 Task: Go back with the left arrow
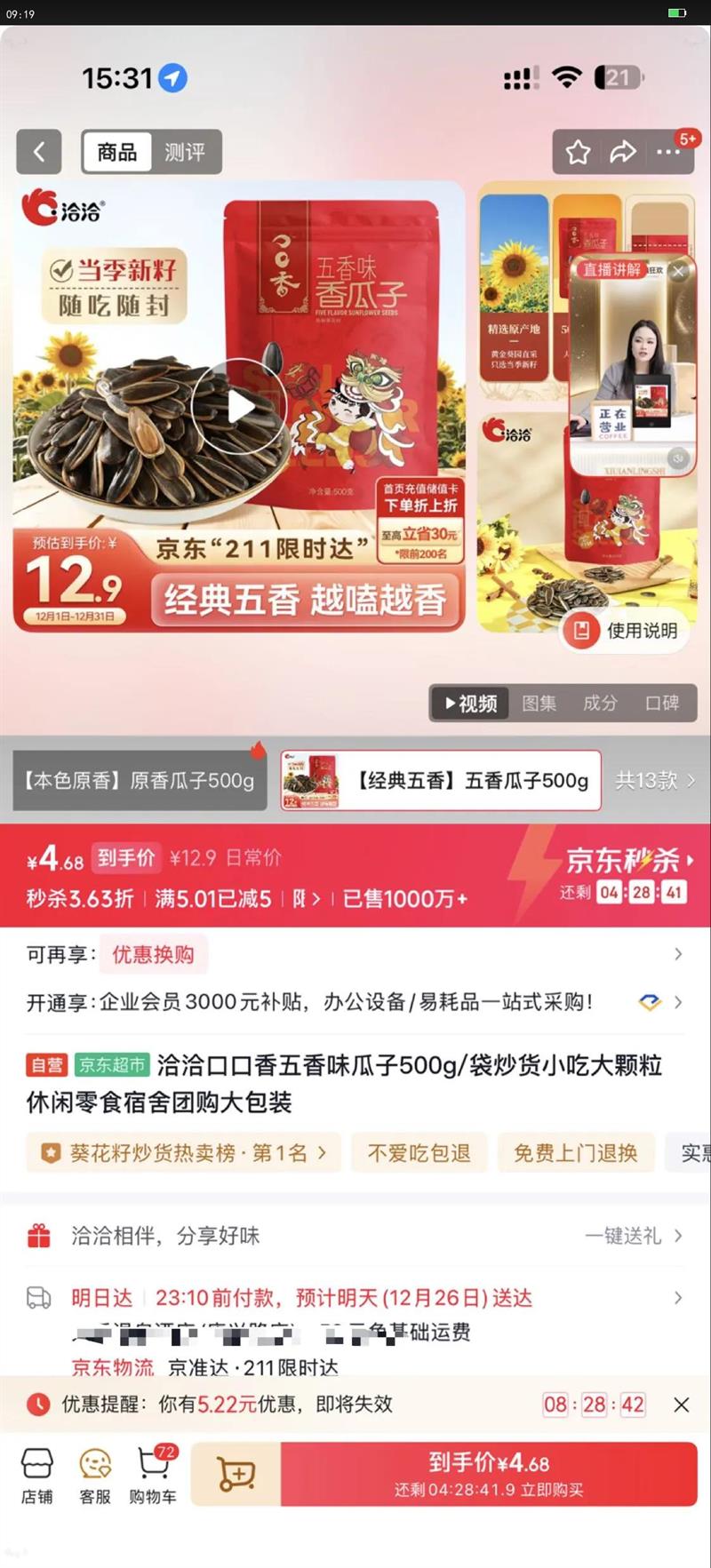point(39,152)
